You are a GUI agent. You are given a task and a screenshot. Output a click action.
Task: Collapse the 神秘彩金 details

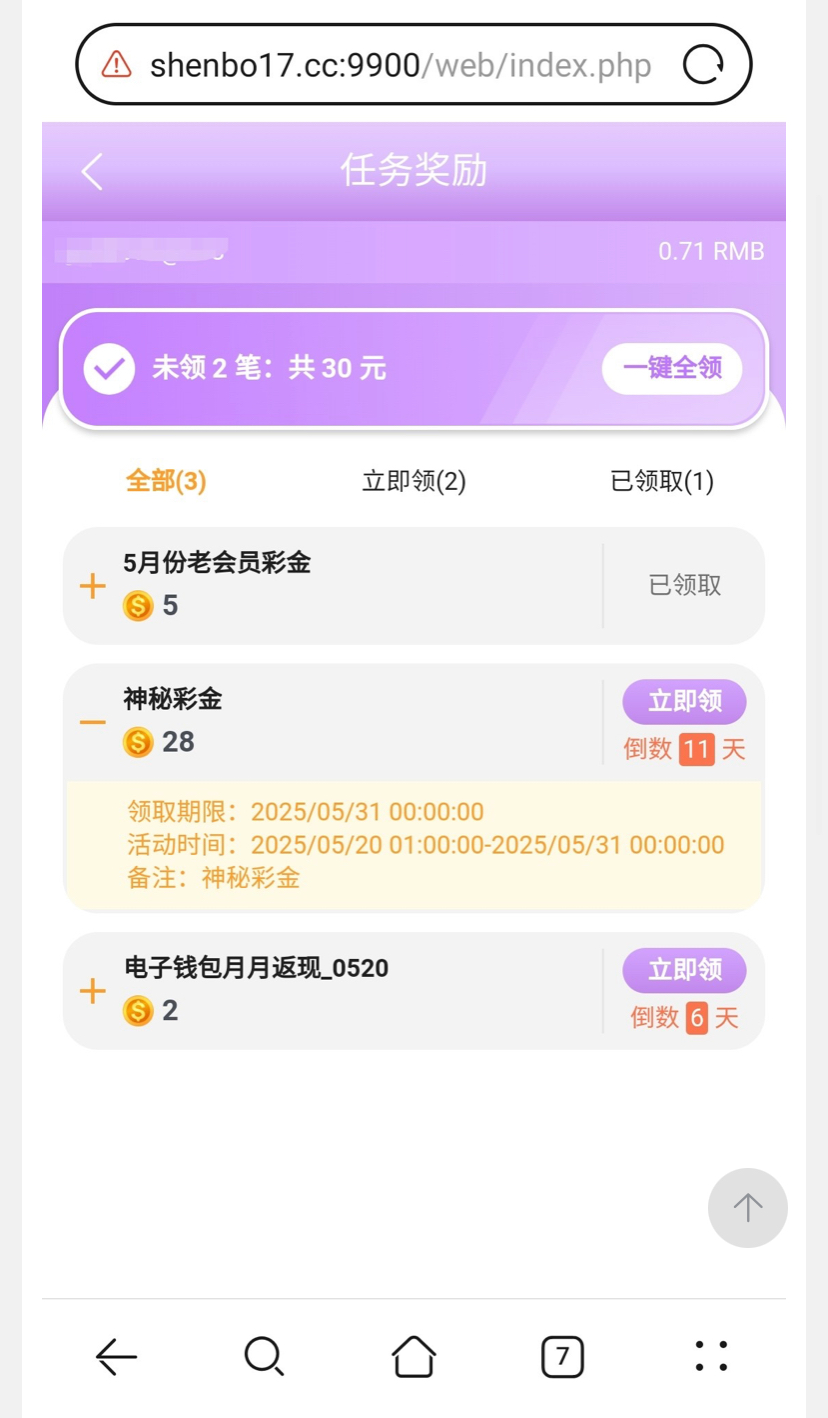click(x=92, y=722)
